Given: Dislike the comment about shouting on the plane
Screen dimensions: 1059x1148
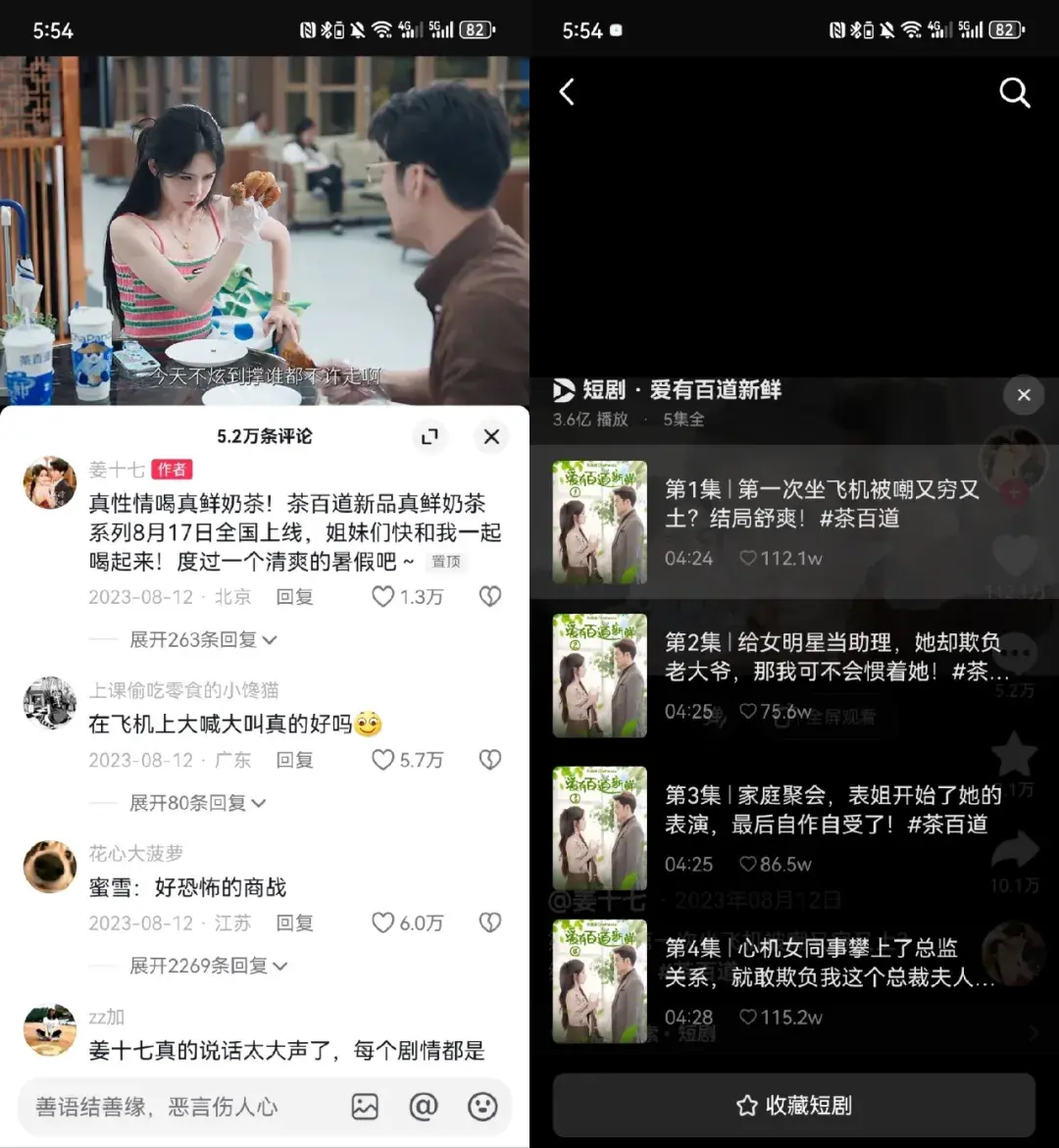Looking at the screenshot, I should click(x=489, y=760).
